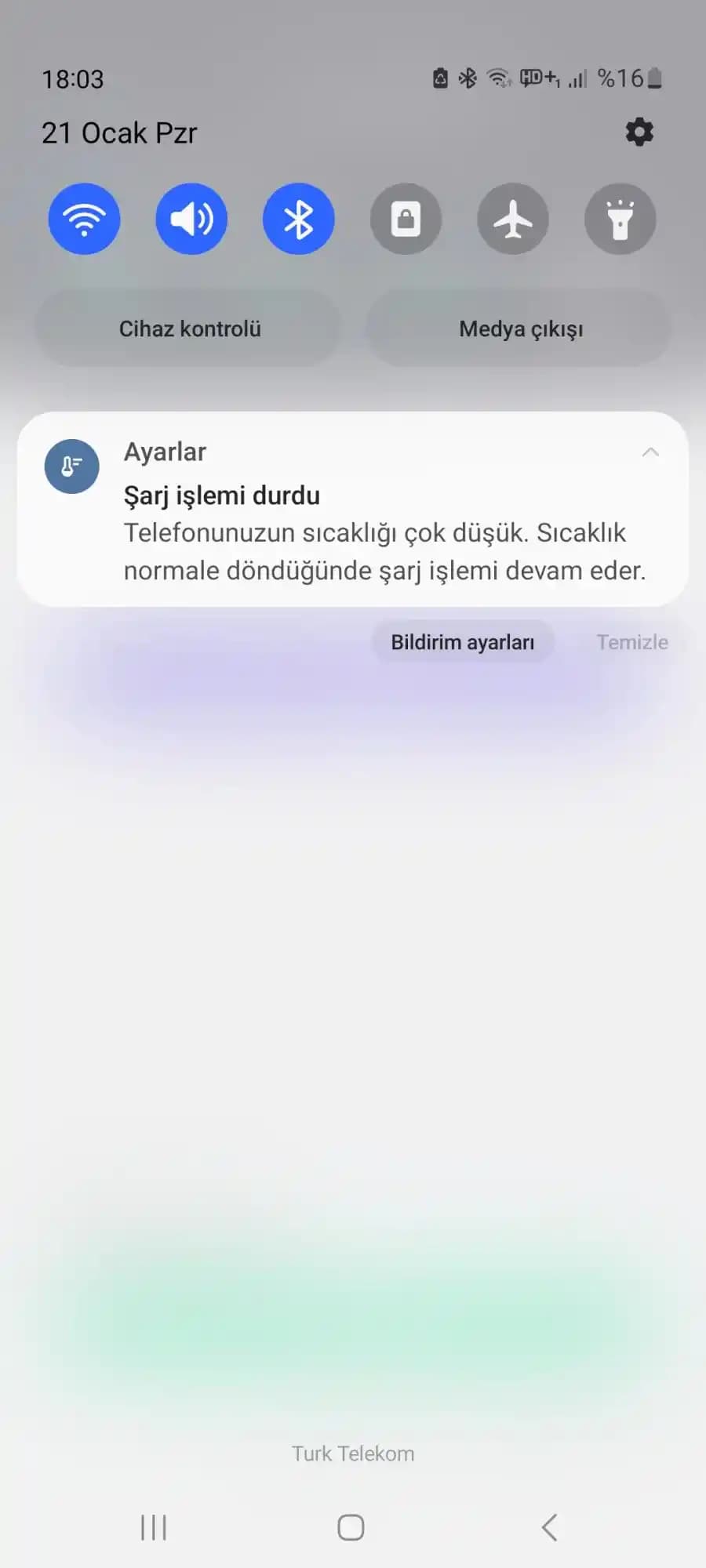Clear notifications with Temizle
Screen dimensions: 706x1568
pos(632,641)
